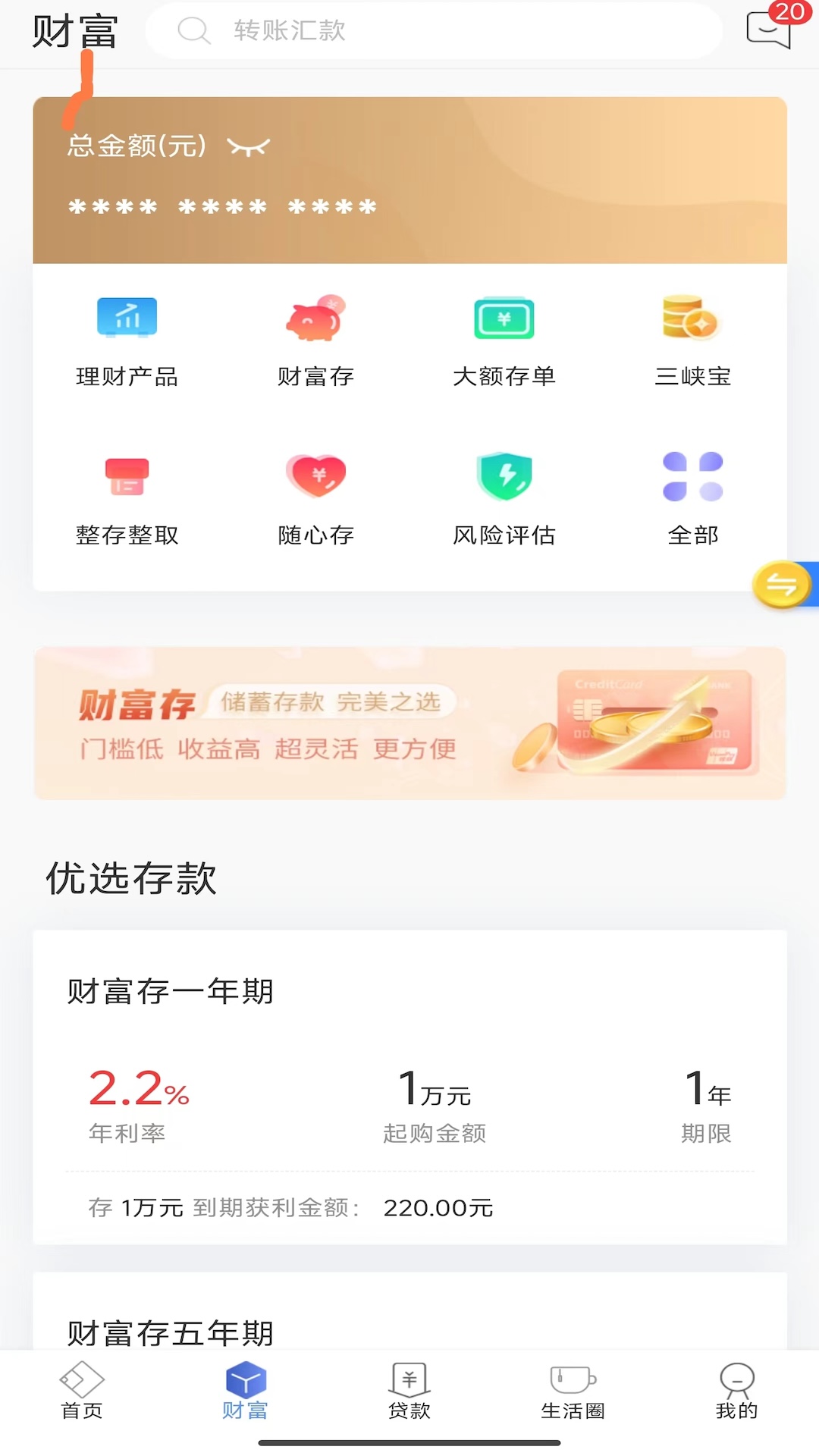The height and width of the screenshot is (1456, 819).
Task: Open the 我的 tab
Action: pos(736,1391)
